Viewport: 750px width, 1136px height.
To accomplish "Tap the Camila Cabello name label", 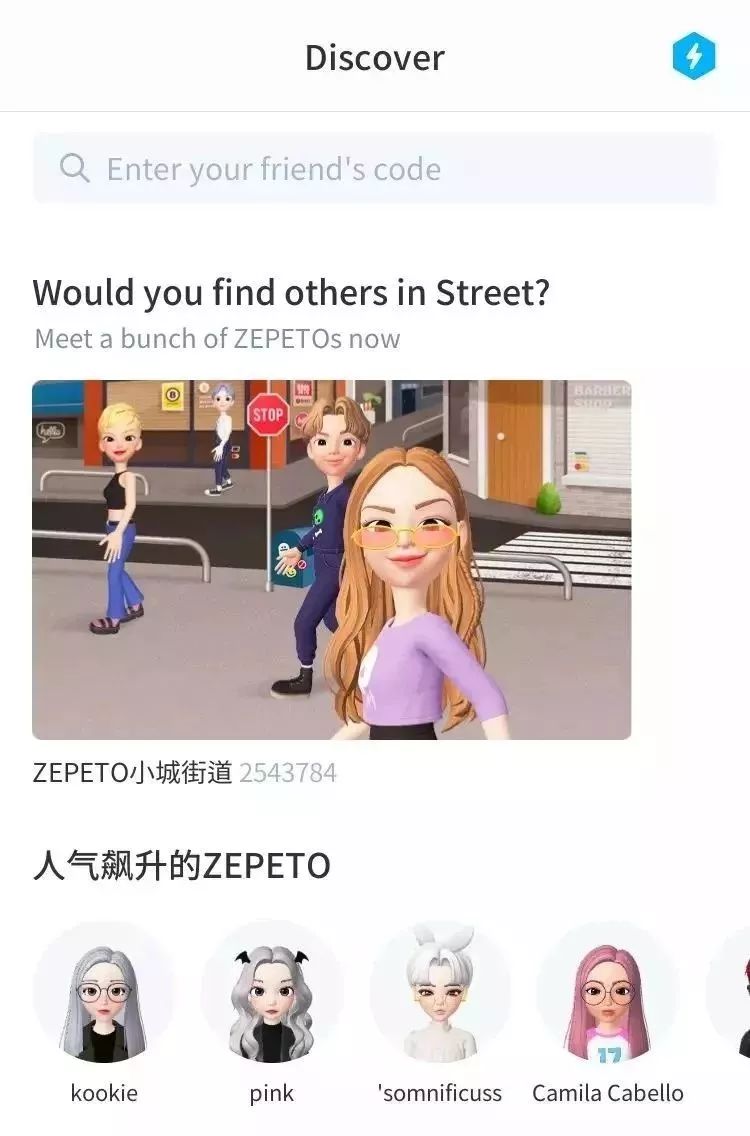I will 608,1093.
